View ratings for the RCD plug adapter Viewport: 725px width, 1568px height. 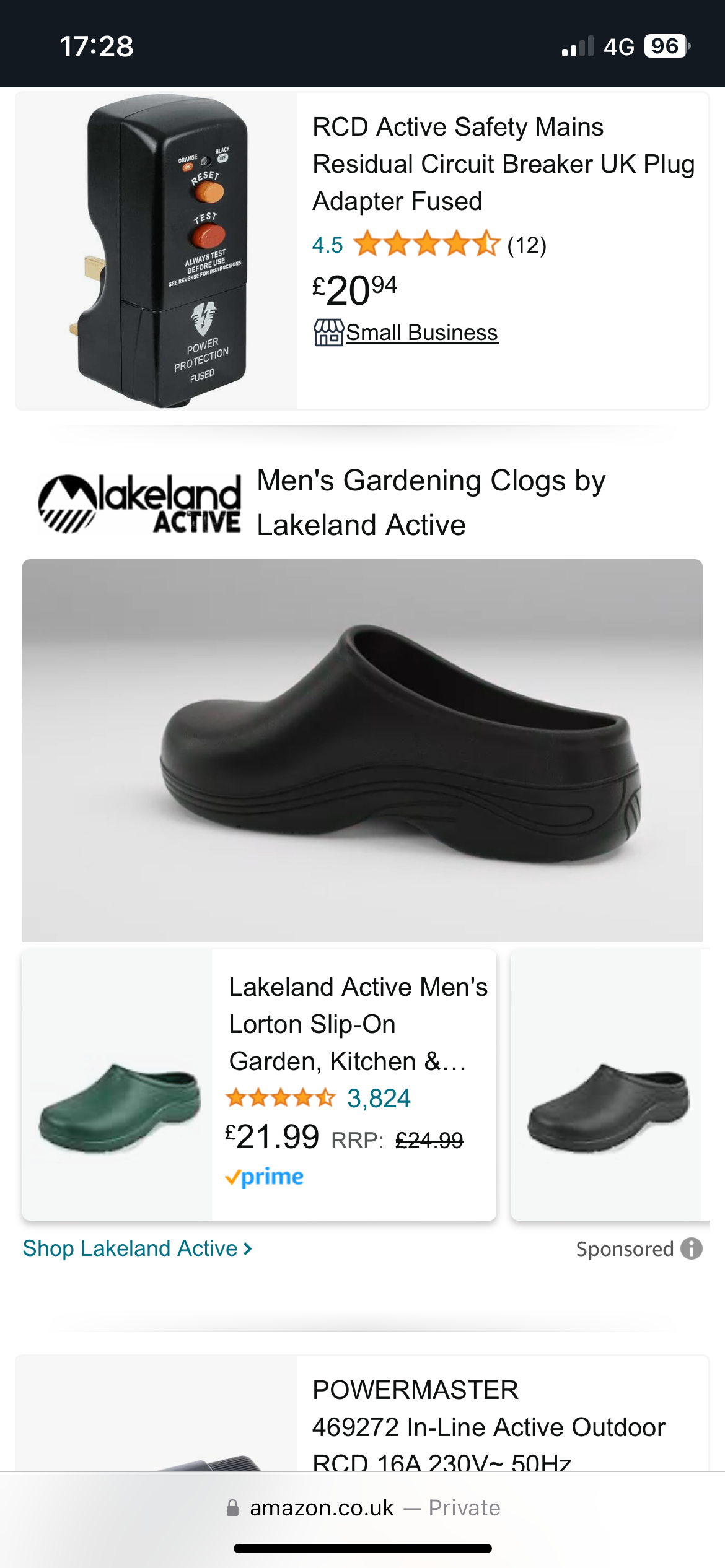pyautogui.click(x=428, y=245)
